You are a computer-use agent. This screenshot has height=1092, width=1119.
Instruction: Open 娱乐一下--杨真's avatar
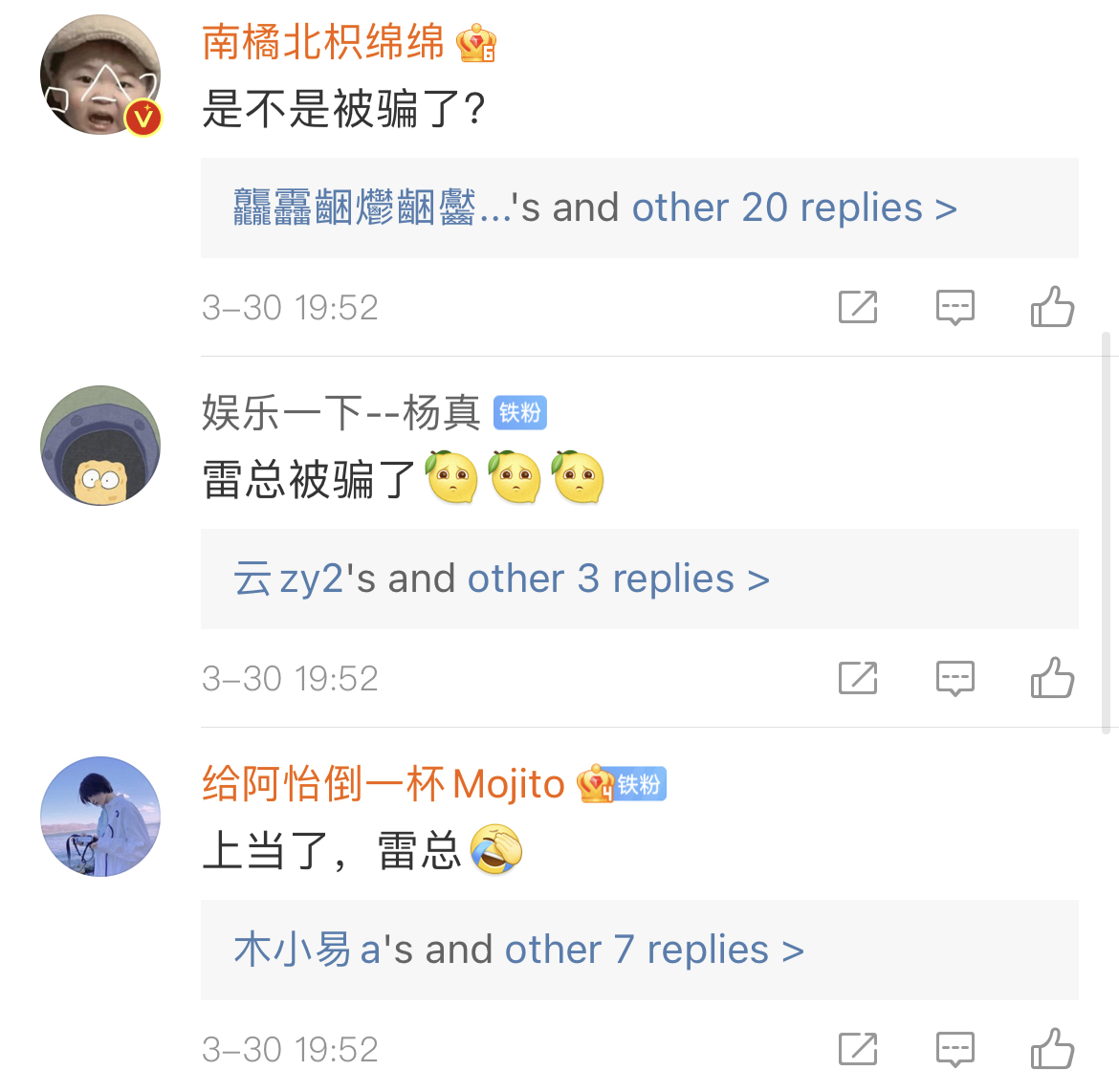click(x=100, y=446)
